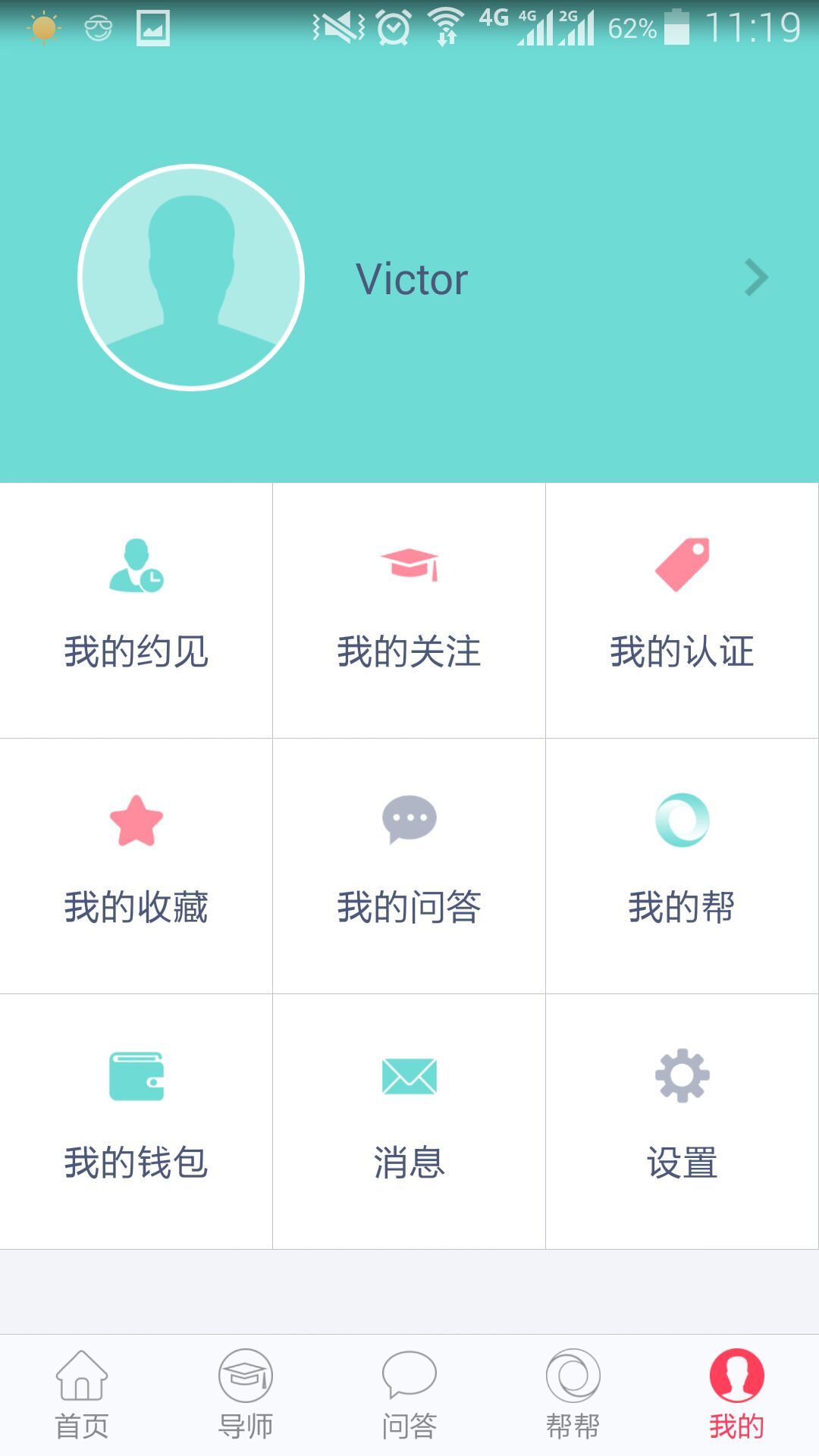Screen dimensions: 819x1456
Task: Tap the username Victor
Action: click(x=413, y=278)
